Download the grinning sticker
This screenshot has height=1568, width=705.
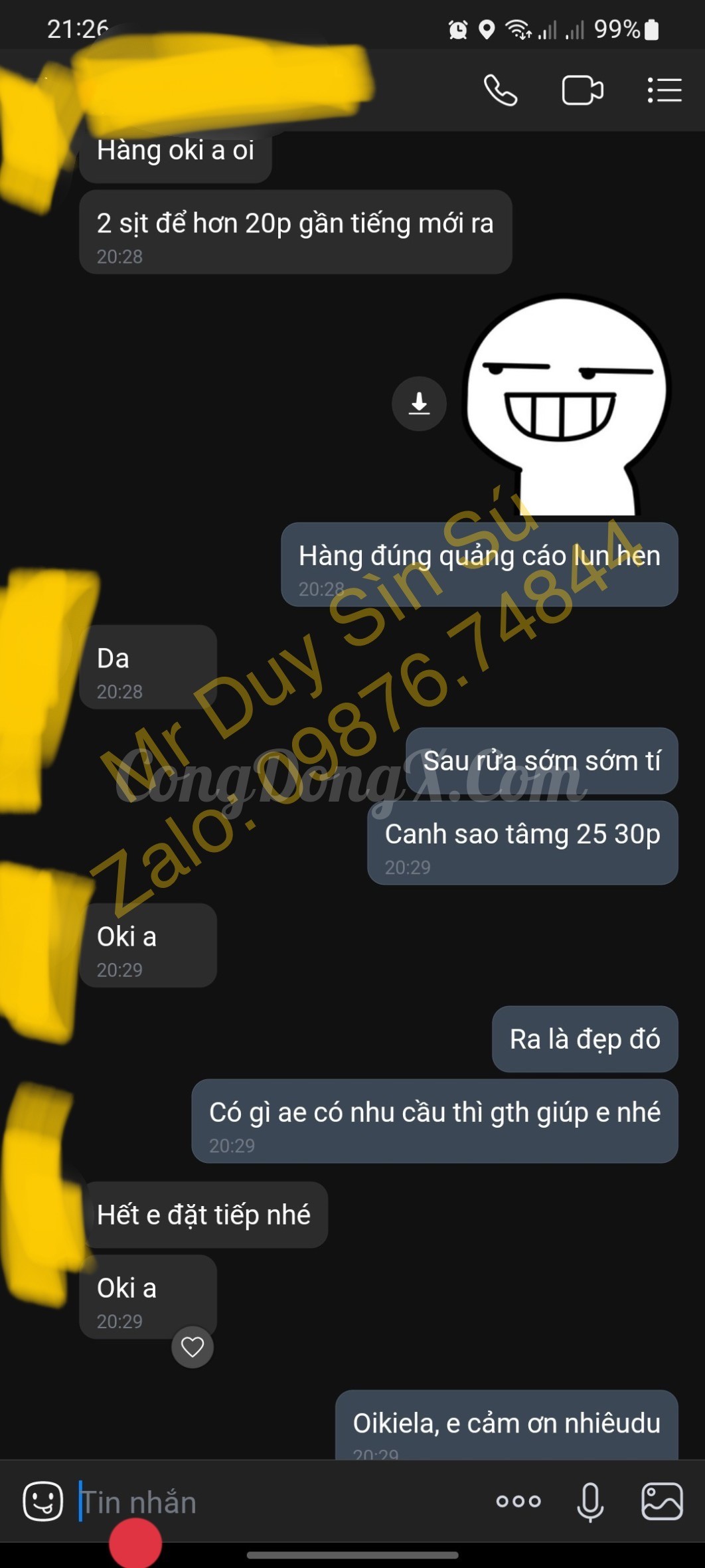click(419, 403)
